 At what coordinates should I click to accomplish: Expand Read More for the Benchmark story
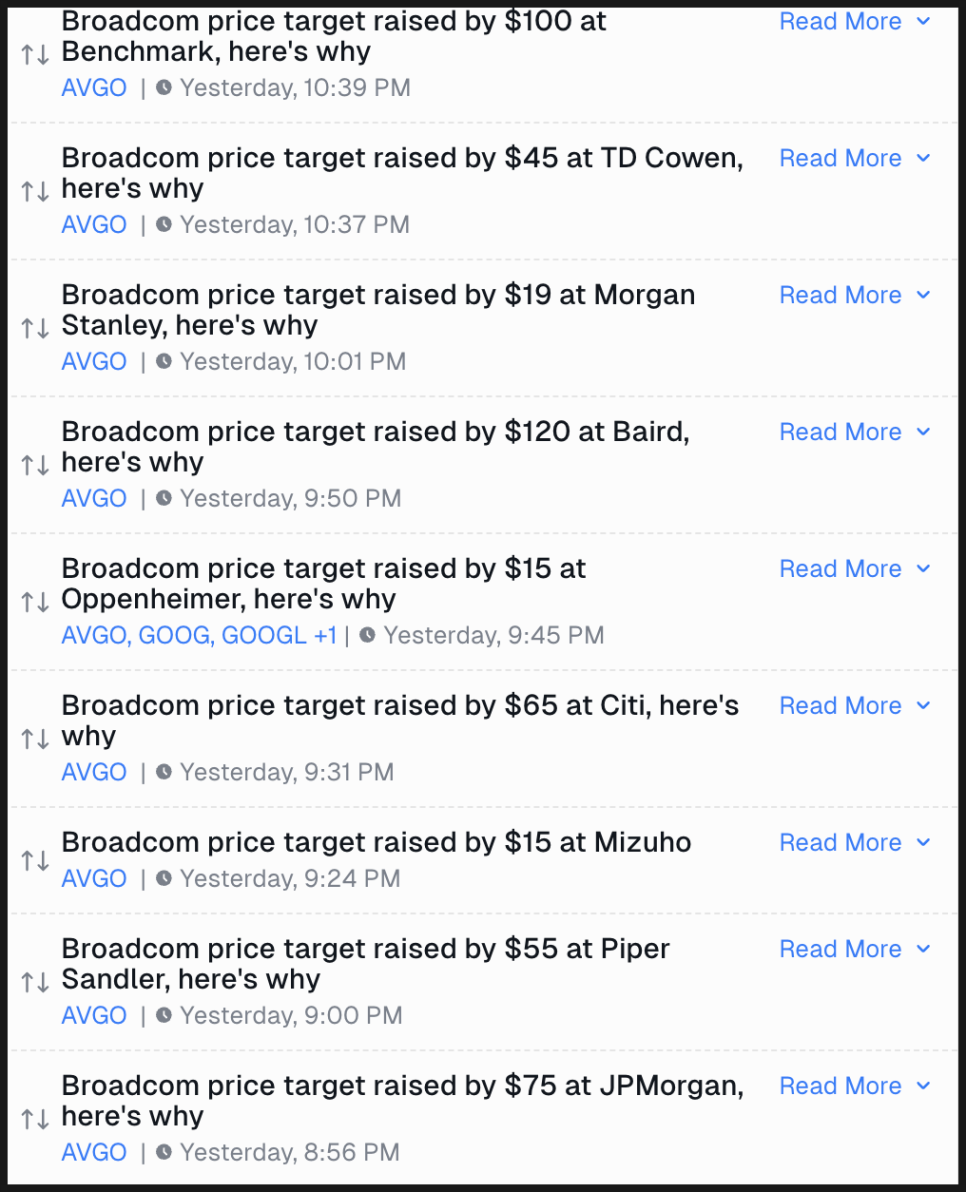[854, 22]
